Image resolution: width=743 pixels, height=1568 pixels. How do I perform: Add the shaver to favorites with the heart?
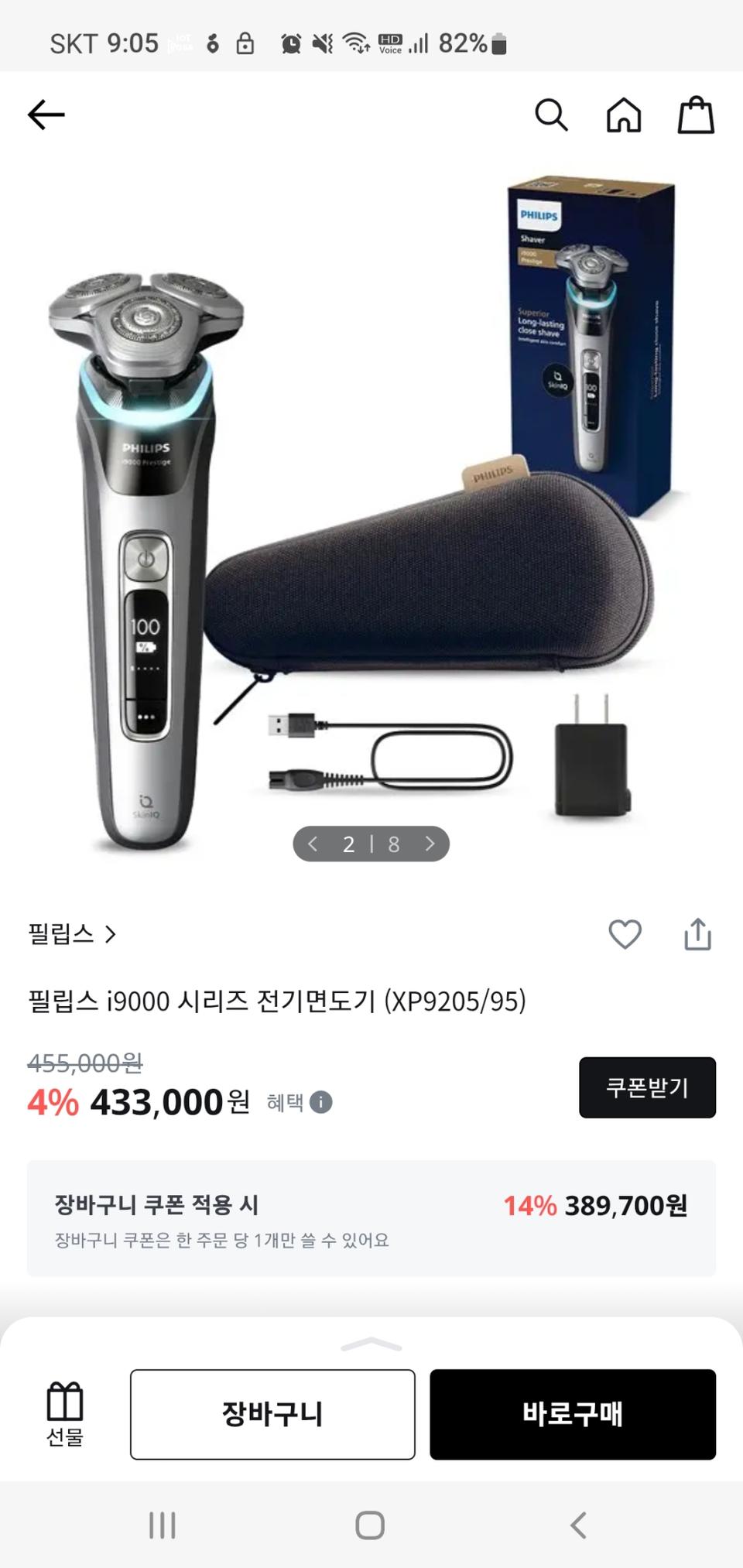click(x=624, y=935)
